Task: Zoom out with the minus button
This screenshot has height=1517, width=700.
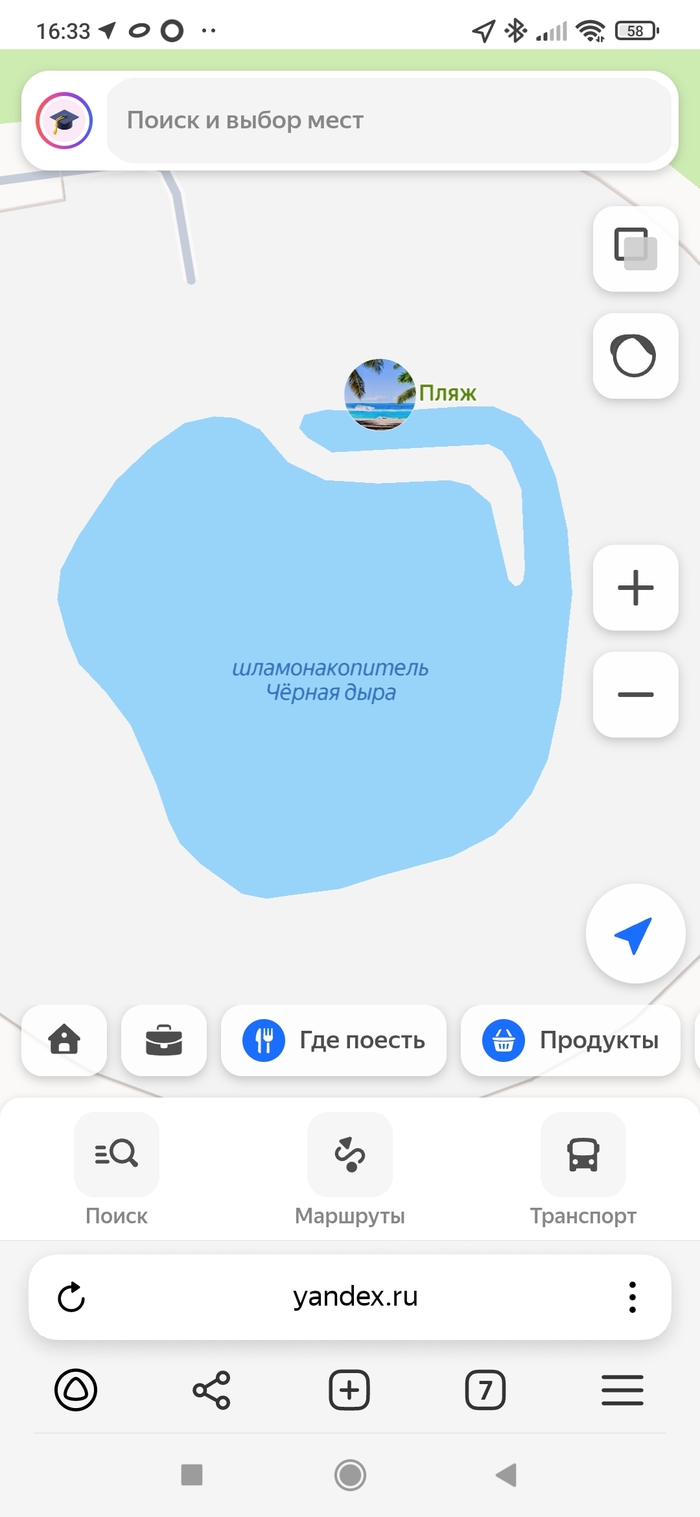Action: tap(635, 695)
